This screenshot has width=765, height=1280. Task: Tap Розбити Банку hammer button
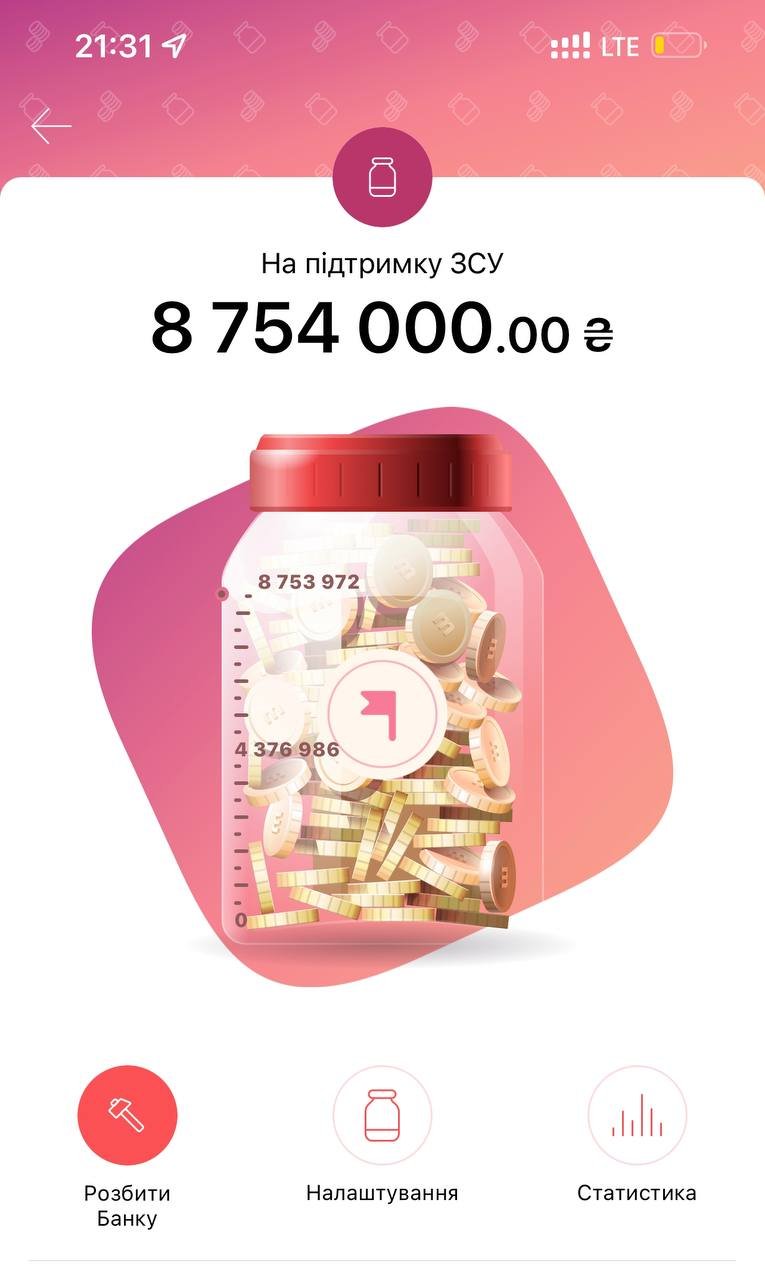(x=127, y=1115)
